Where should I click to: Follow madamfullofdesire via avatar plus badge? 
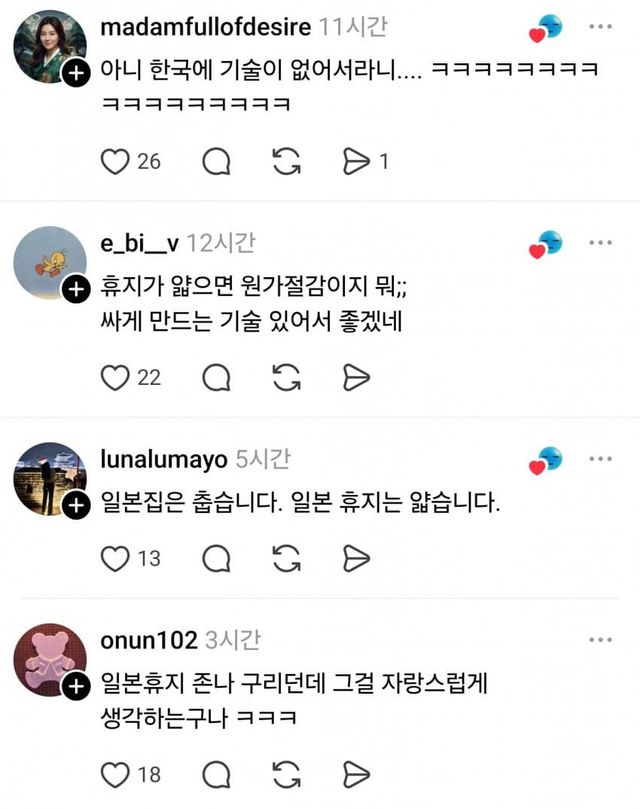tap(76, 74)
